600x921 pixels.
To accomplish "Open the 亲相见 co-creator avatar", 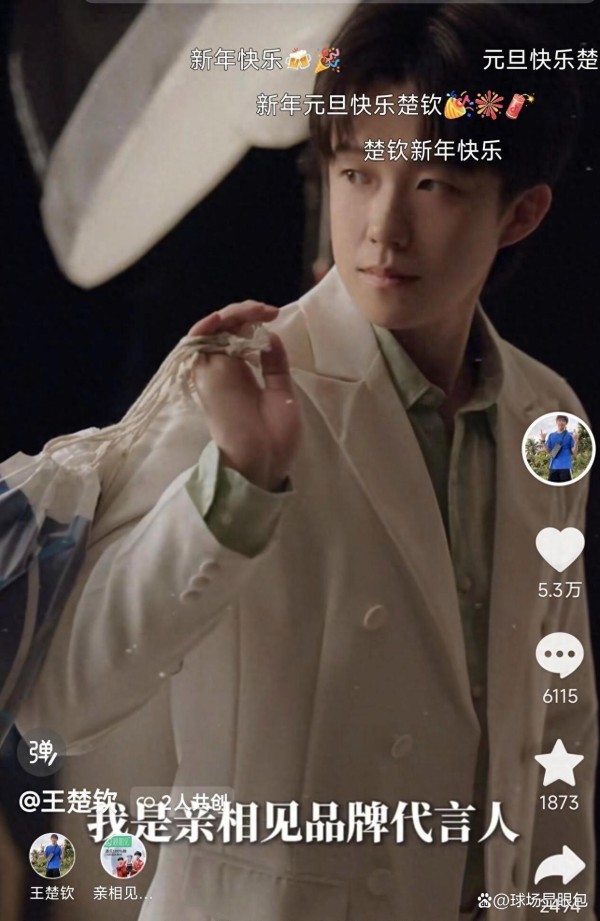I will [123, 856].
